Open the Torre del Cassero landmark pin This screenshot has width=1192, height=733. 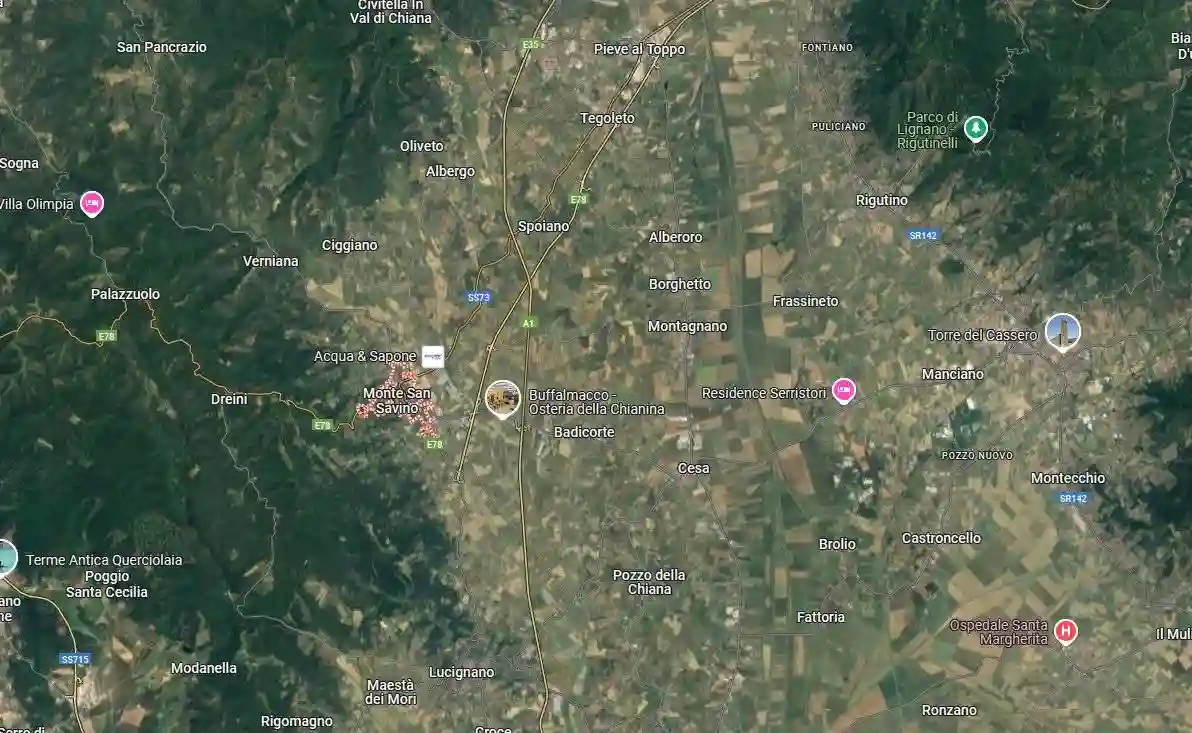pos(1062,332)
